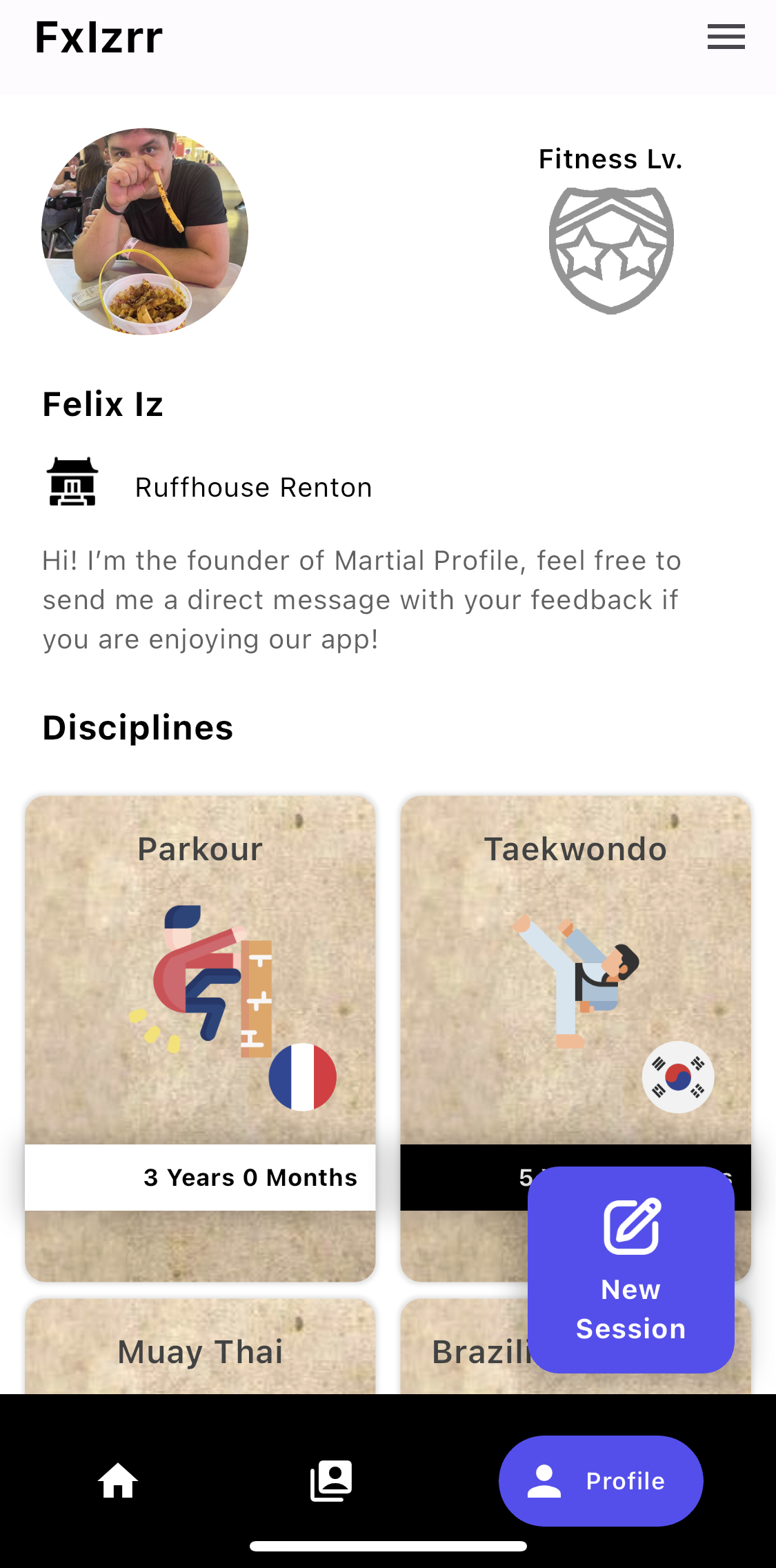The image size is (776, 1568).
Task: Go to the home tab
Action: tap(118, 1480)
